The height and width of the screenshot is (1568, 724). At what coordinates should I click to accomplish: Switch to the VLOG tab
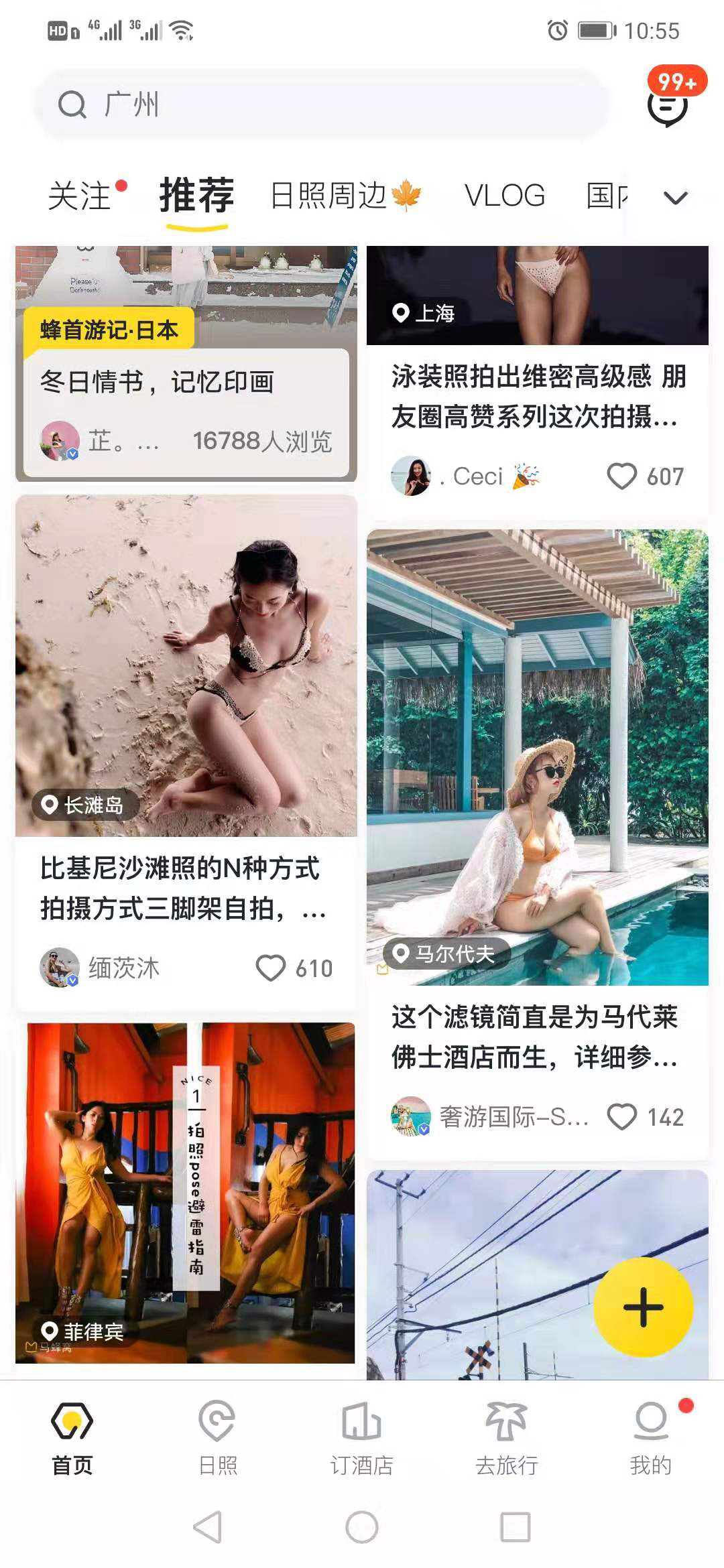504,196
